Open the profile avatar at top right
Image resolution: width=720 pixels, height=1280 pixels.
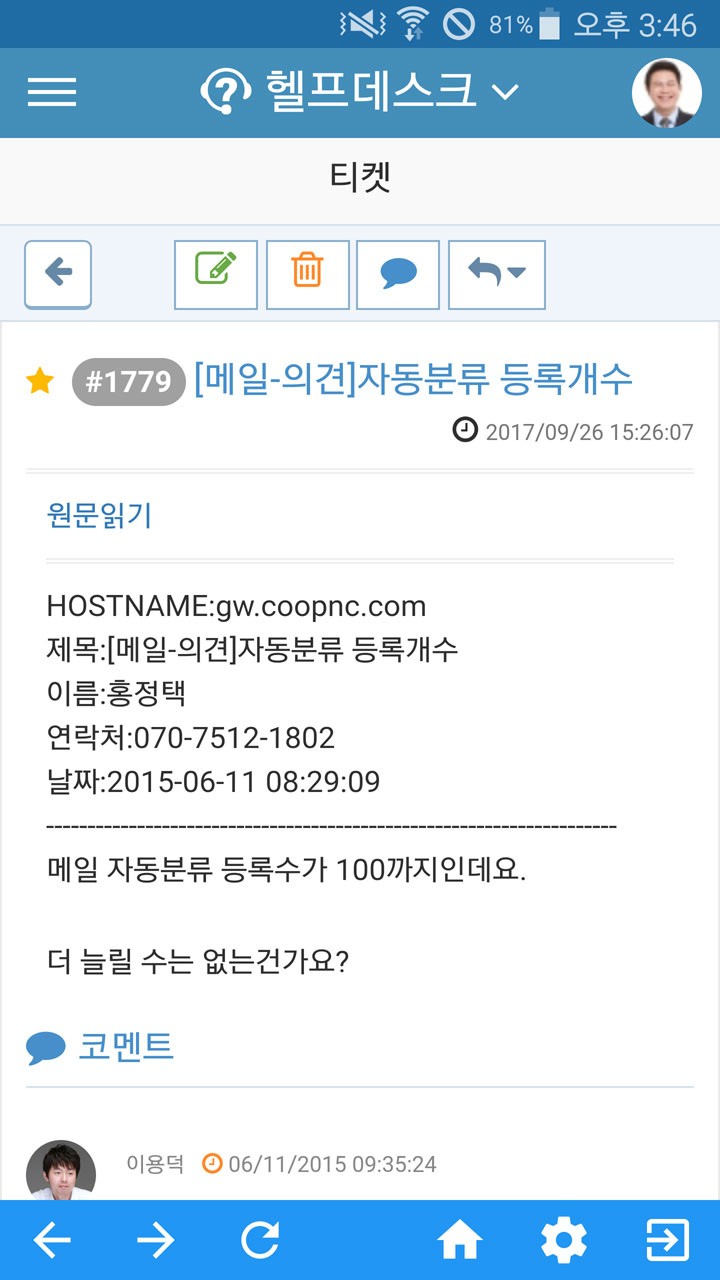coord(667,93)
